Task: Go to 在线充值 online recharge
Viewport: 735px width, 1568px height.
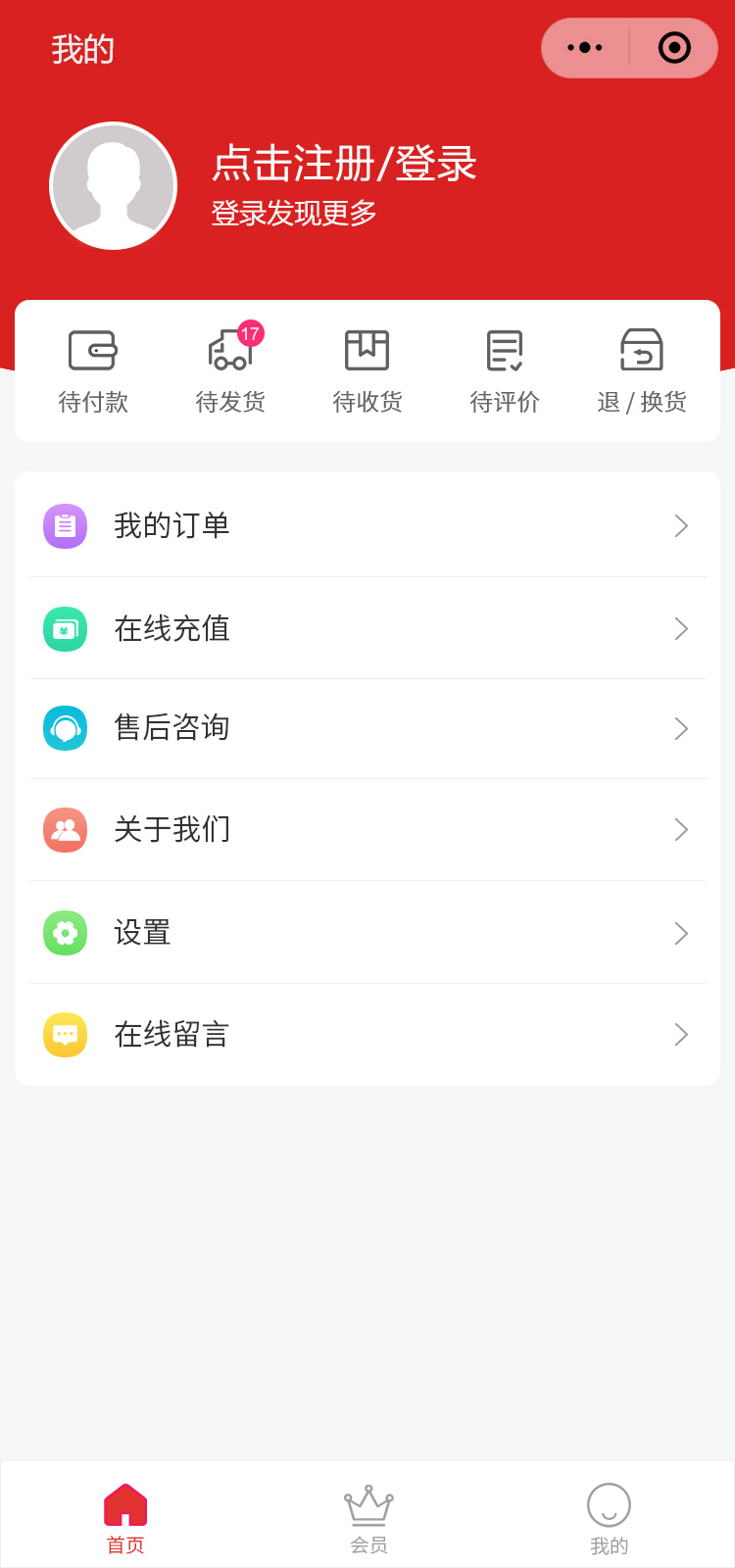Action: pos(367,628)
